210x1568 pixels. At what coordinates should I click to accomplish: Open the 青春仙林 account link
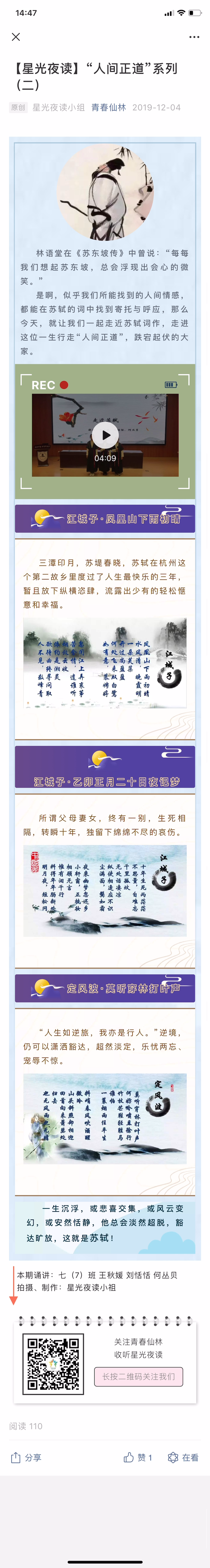point(108,108)
